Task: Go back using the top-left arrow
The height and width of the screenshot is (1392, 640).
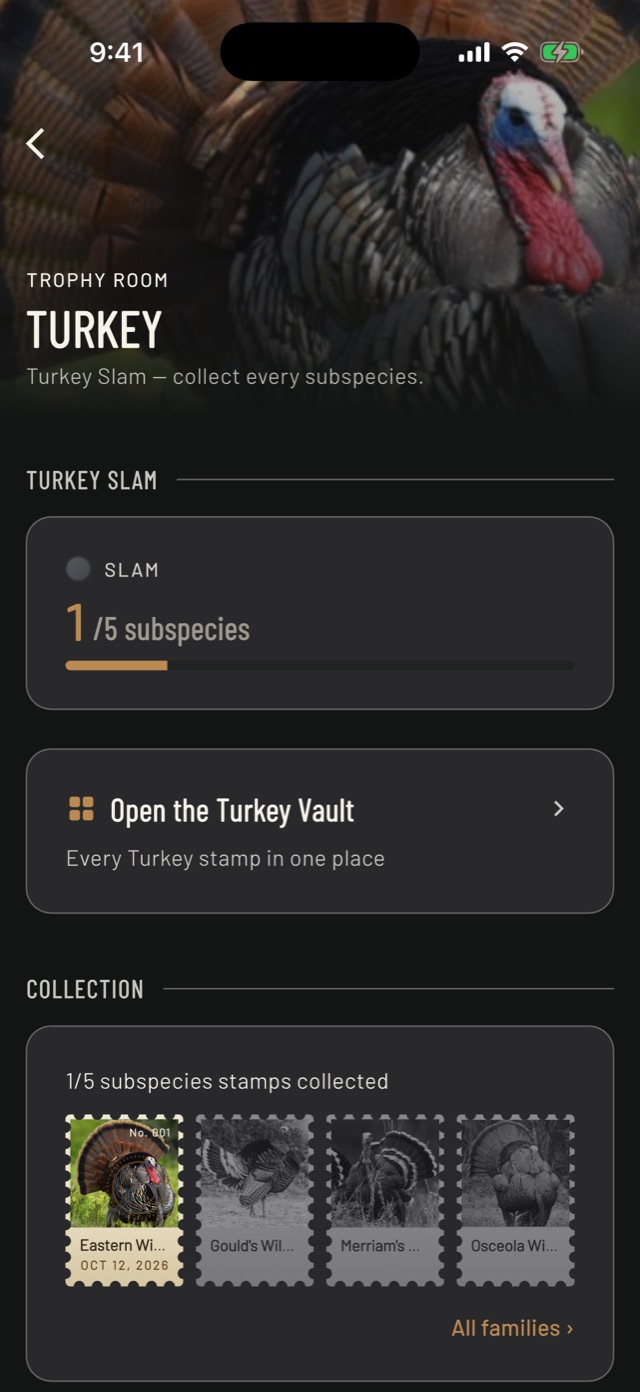Action: pos(36,144)
